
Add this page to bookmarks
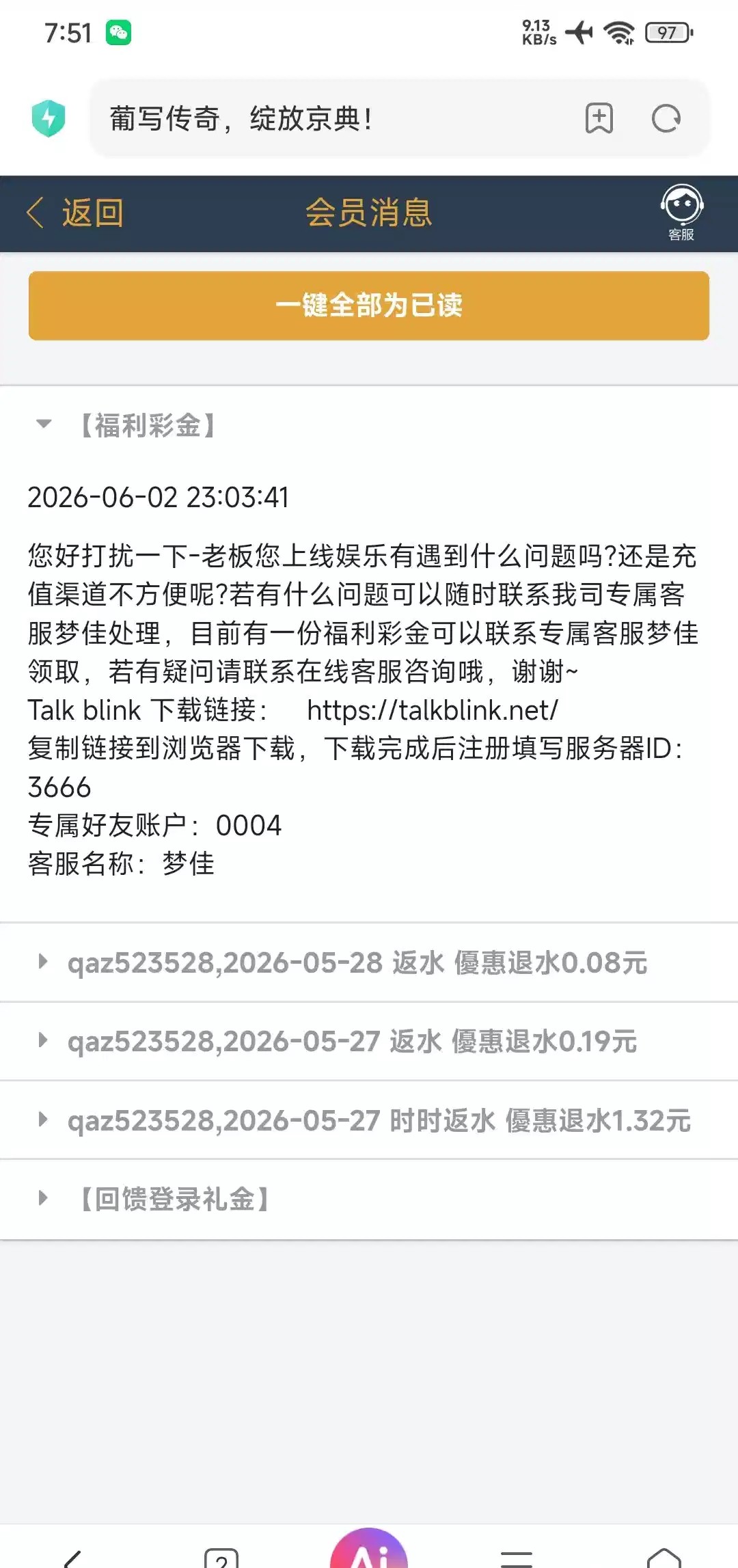coord(599,118)
